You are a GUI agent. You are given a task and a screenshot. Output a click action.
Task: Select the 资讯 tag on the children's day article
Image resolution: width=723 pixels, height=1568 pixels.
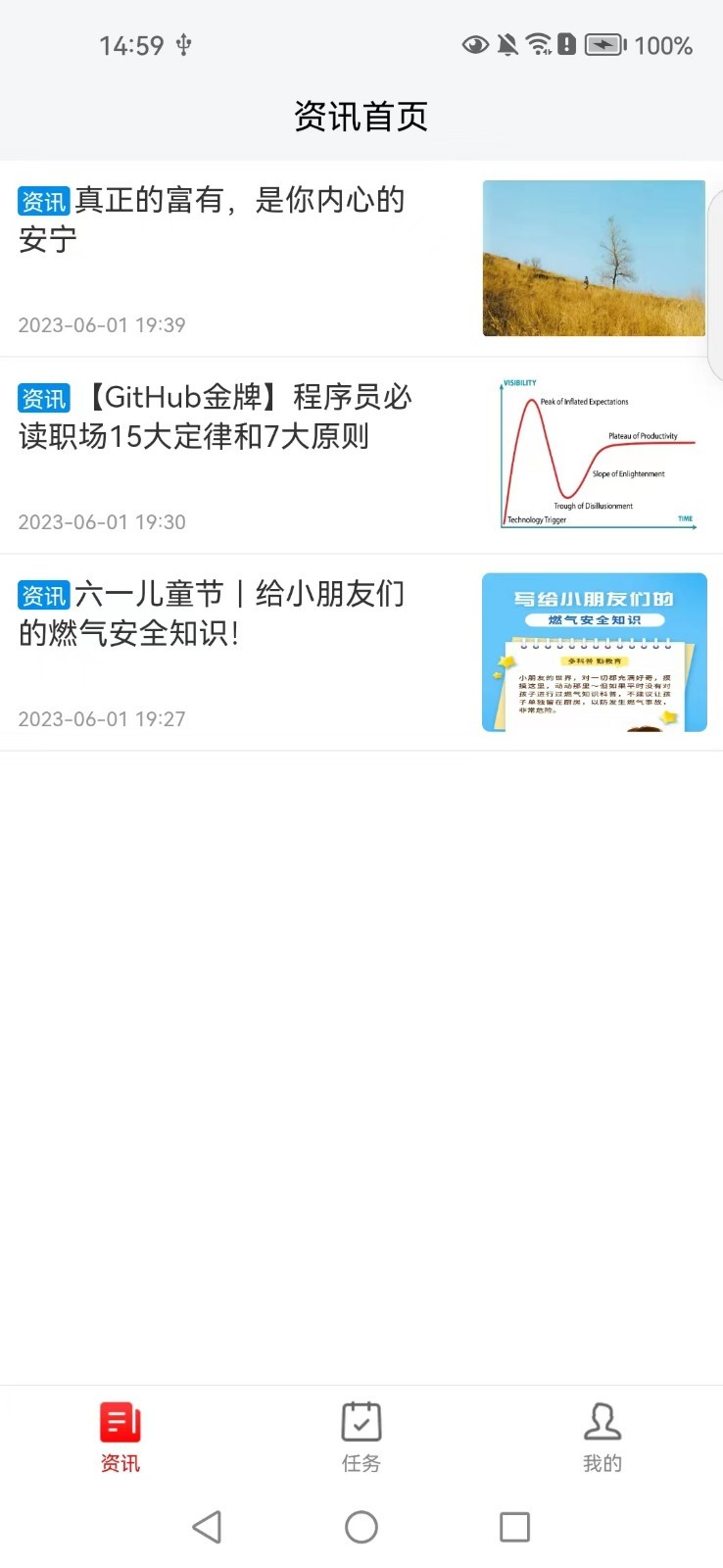(x=42, y=596)
